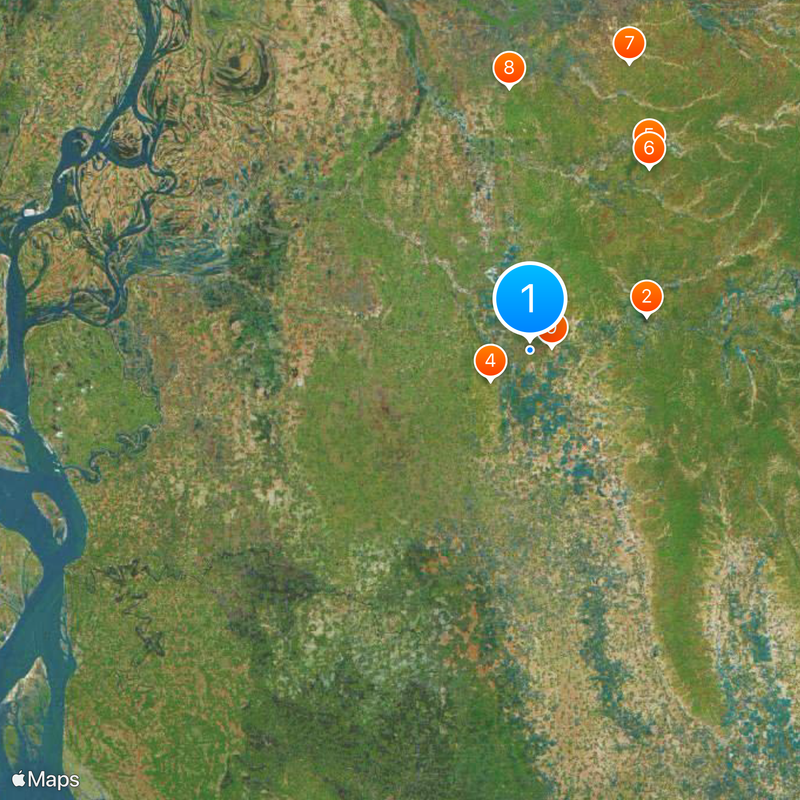Tap the pin partly covered by pin 6
Screen dimensions: 800x800
click(650, 126)
